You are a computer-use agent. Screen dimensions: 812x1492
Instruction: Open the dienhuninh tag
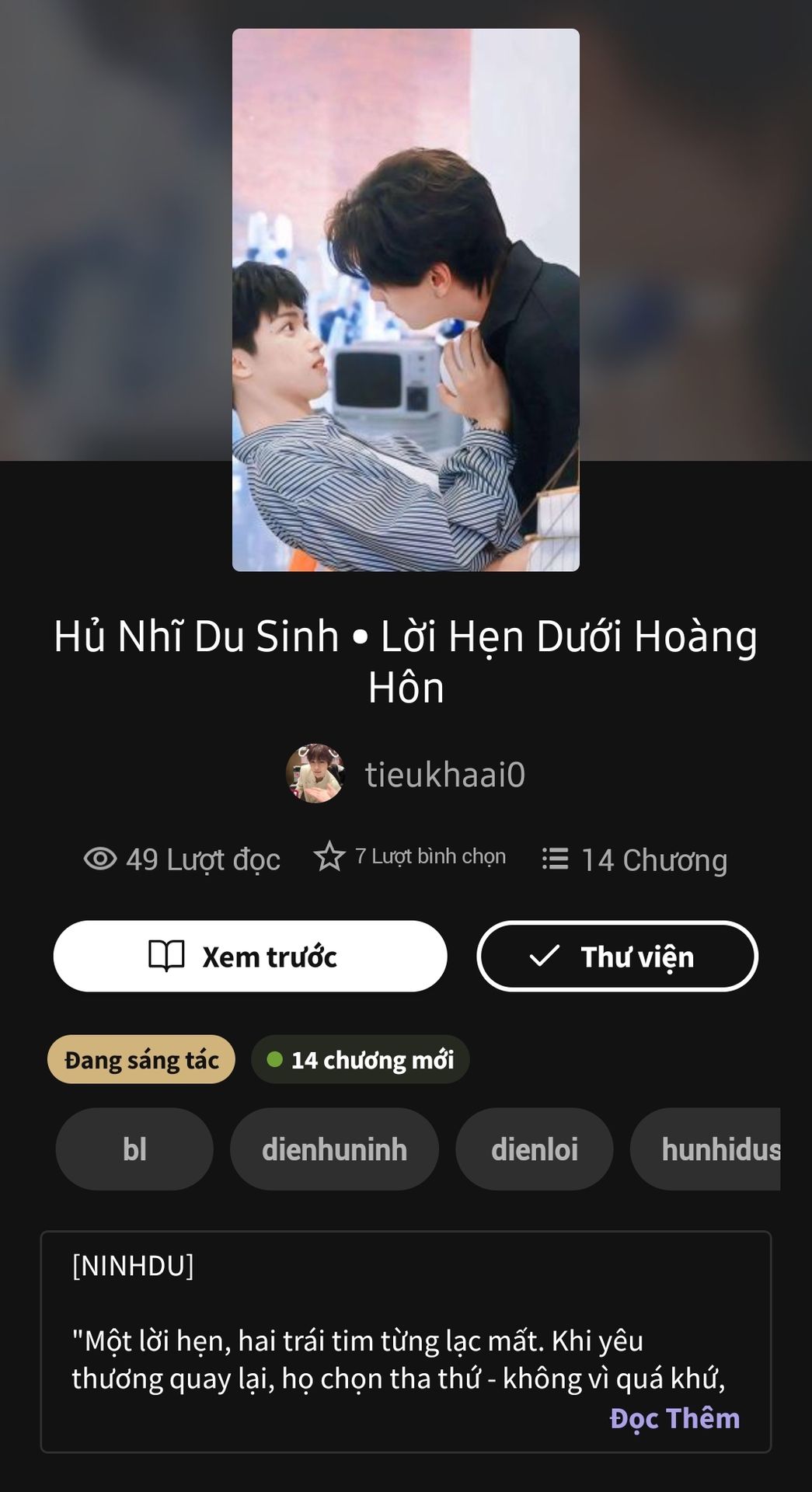click(334, 1149)
